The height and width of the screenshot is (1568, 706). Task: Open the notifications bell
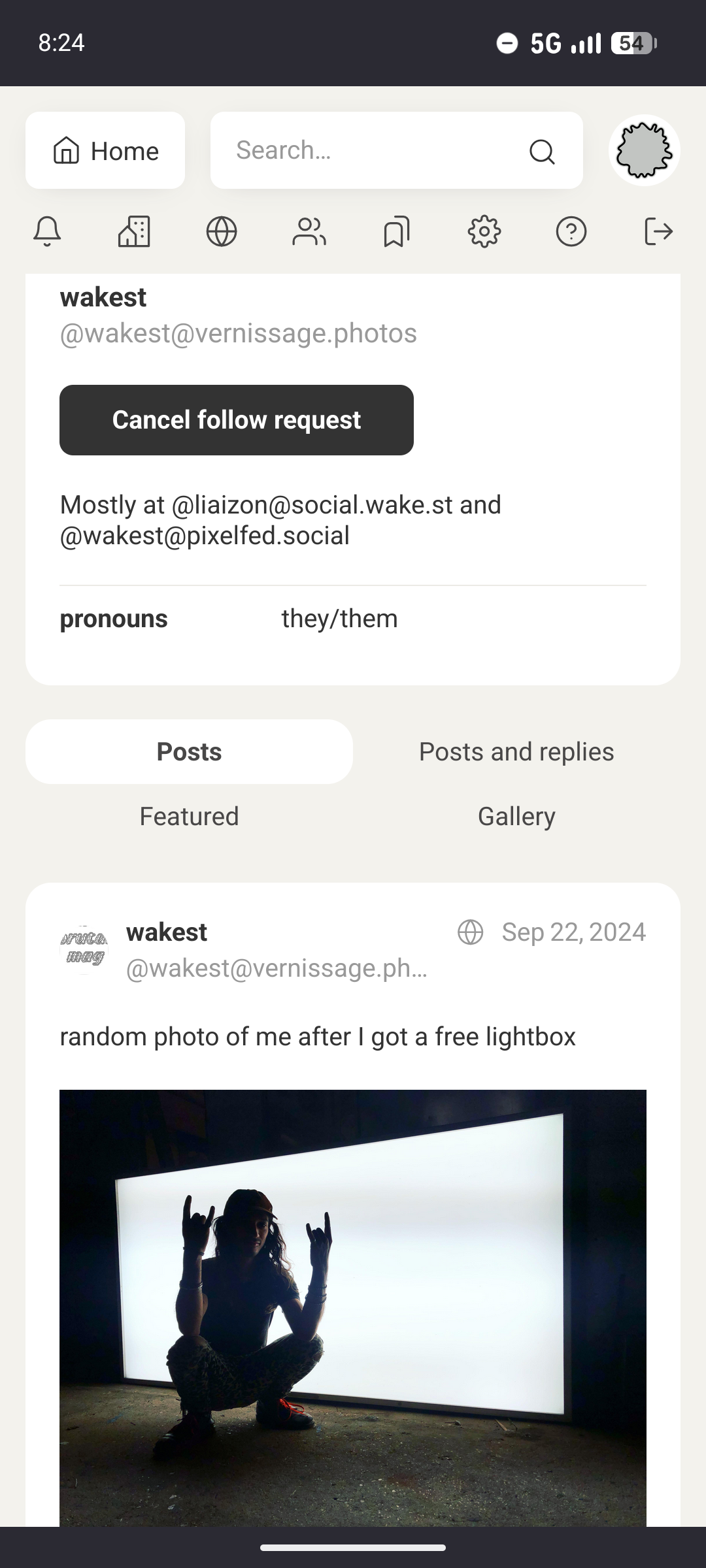click(47, 231)
